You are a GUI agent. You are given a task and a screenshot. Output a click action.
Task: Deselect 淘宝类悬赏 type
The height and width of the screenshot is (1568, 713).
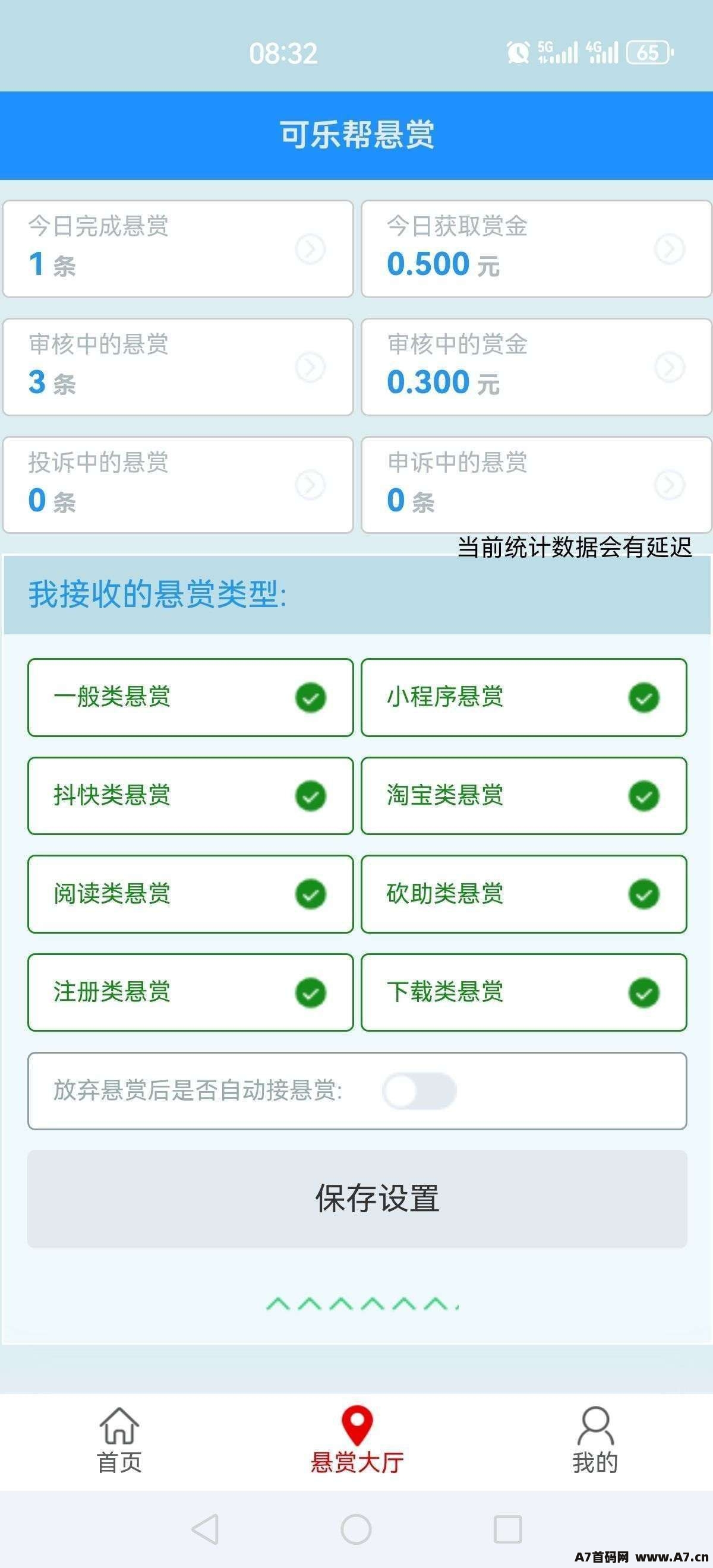[523, 795]
